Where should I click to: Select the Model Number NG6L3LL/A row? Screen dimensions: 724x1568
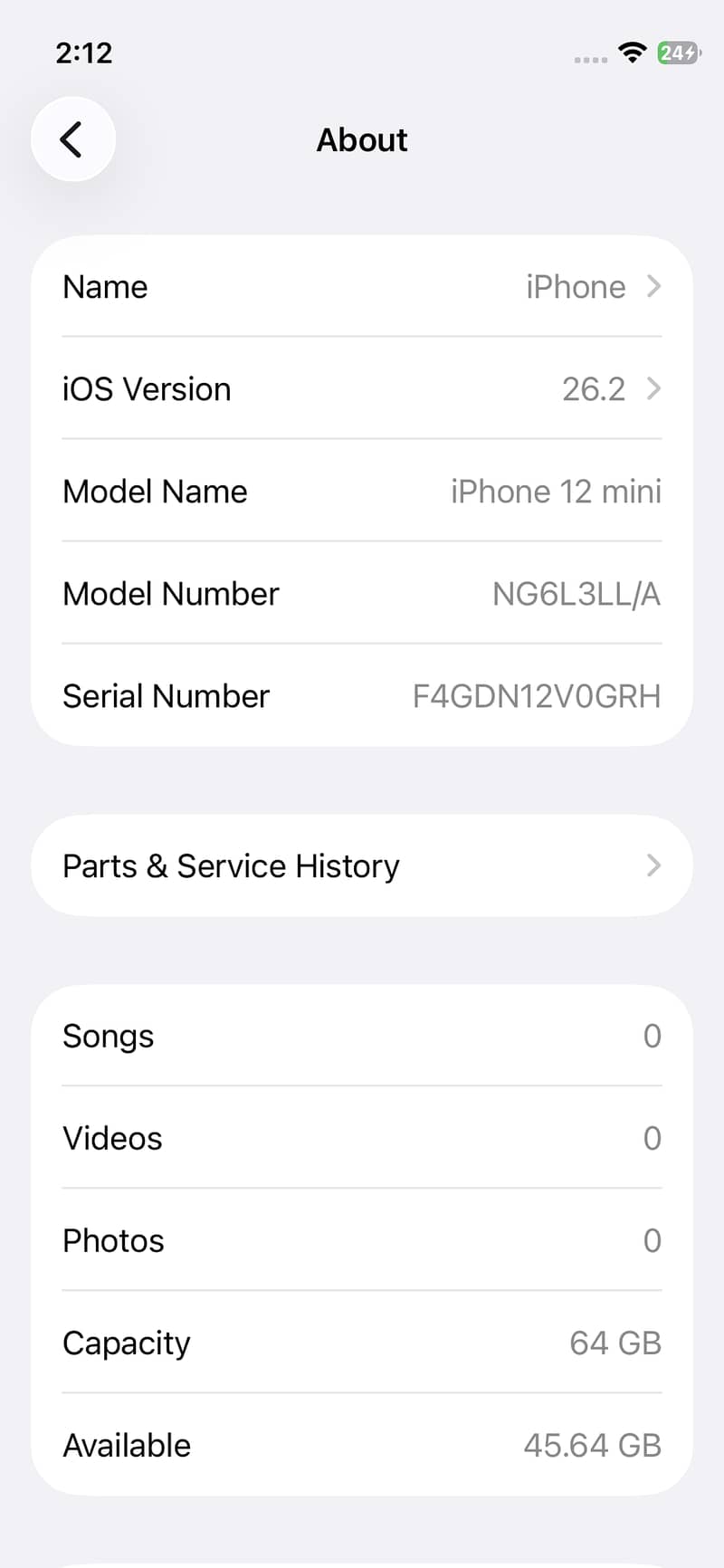(x=362, y=594)
